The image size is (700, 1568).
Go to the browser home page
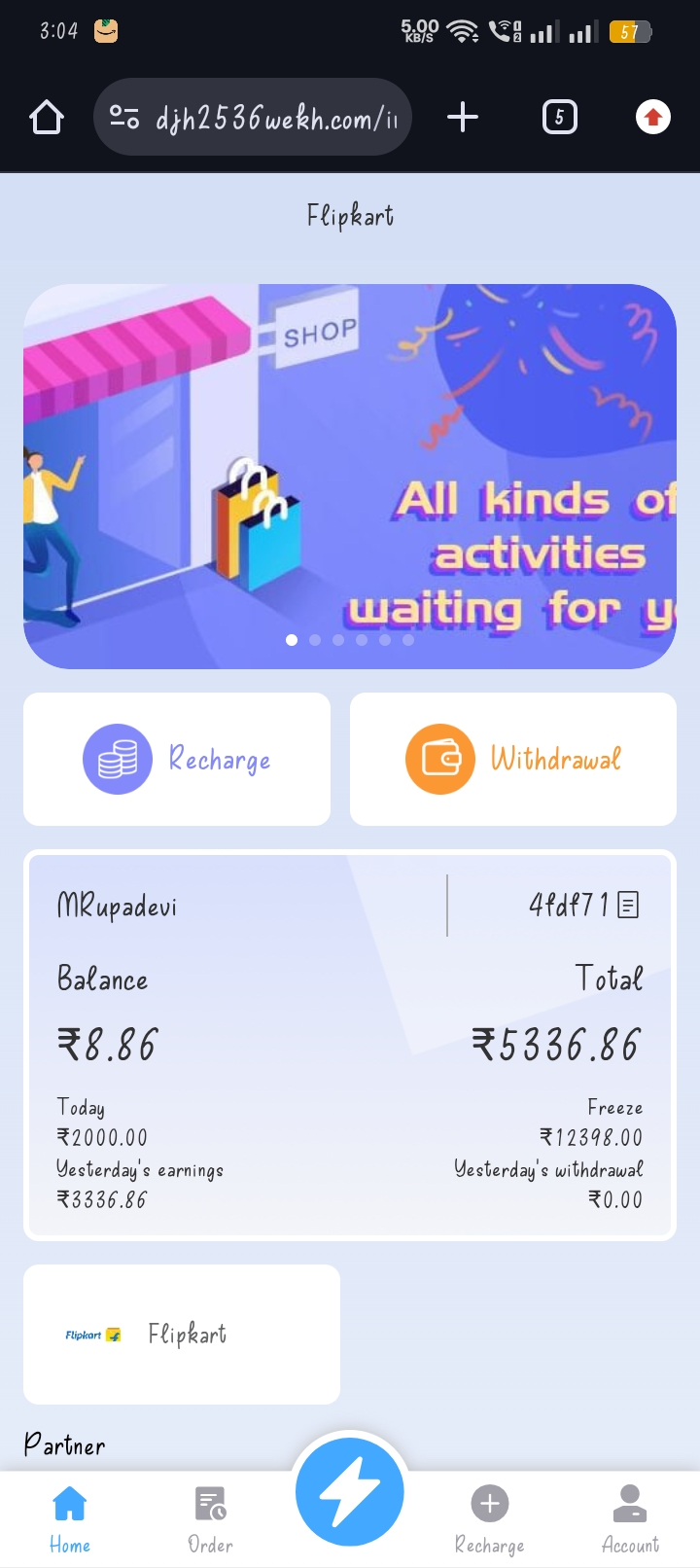point(46,118)
